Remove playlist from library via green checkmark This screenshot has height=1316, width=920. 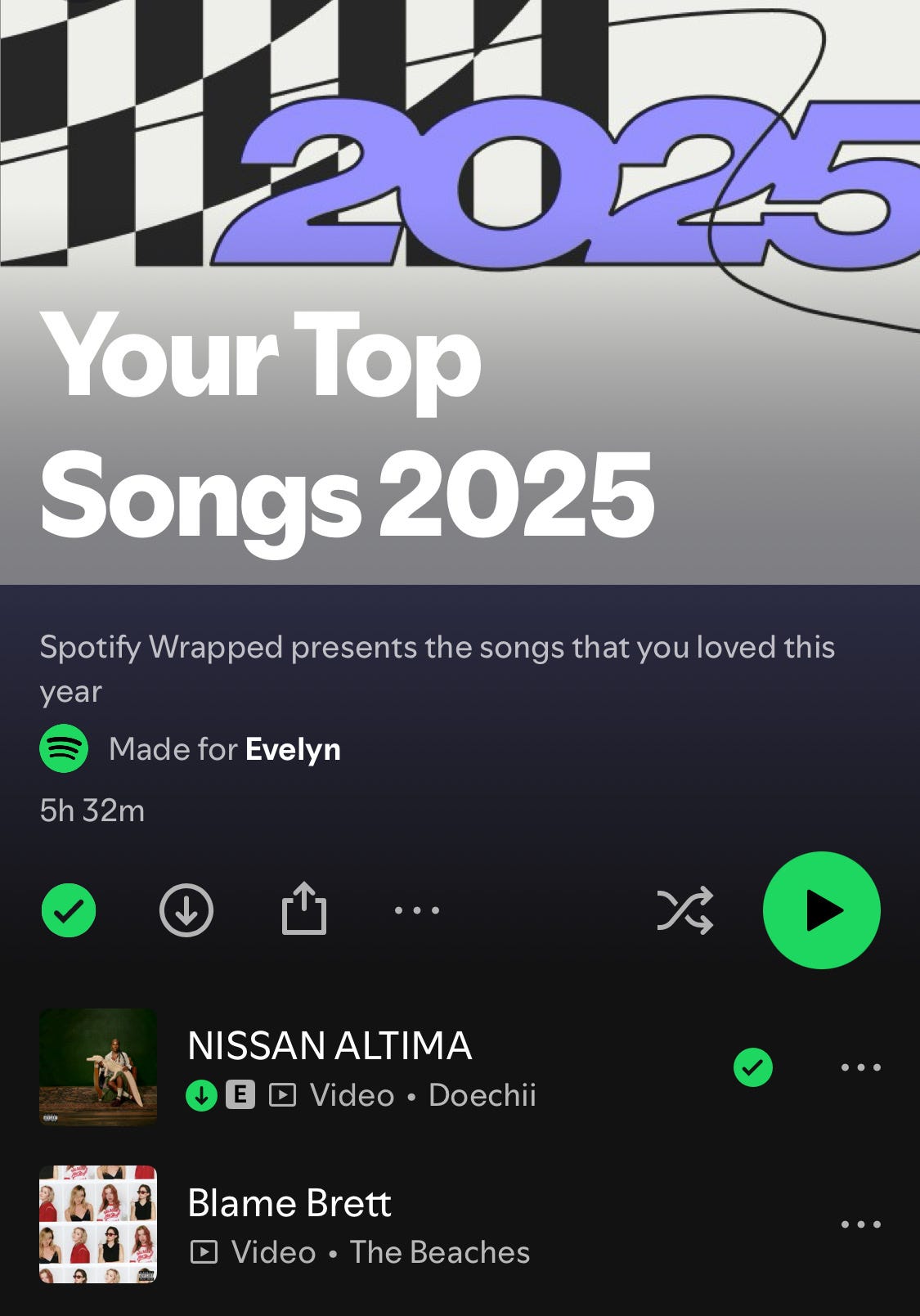tap(69, 910)
